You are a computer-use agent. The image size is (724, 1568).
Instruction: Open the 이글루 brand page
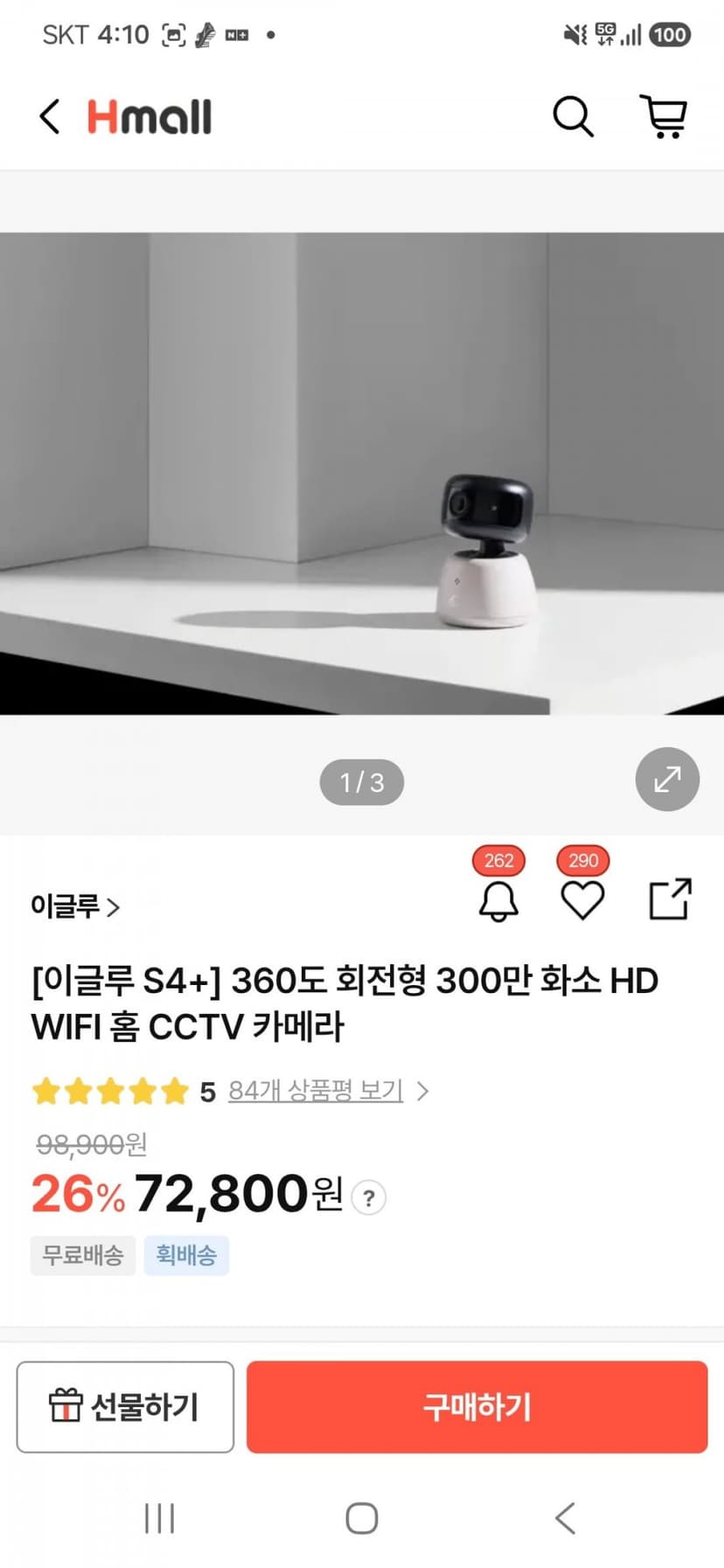[x=75, y=906]
